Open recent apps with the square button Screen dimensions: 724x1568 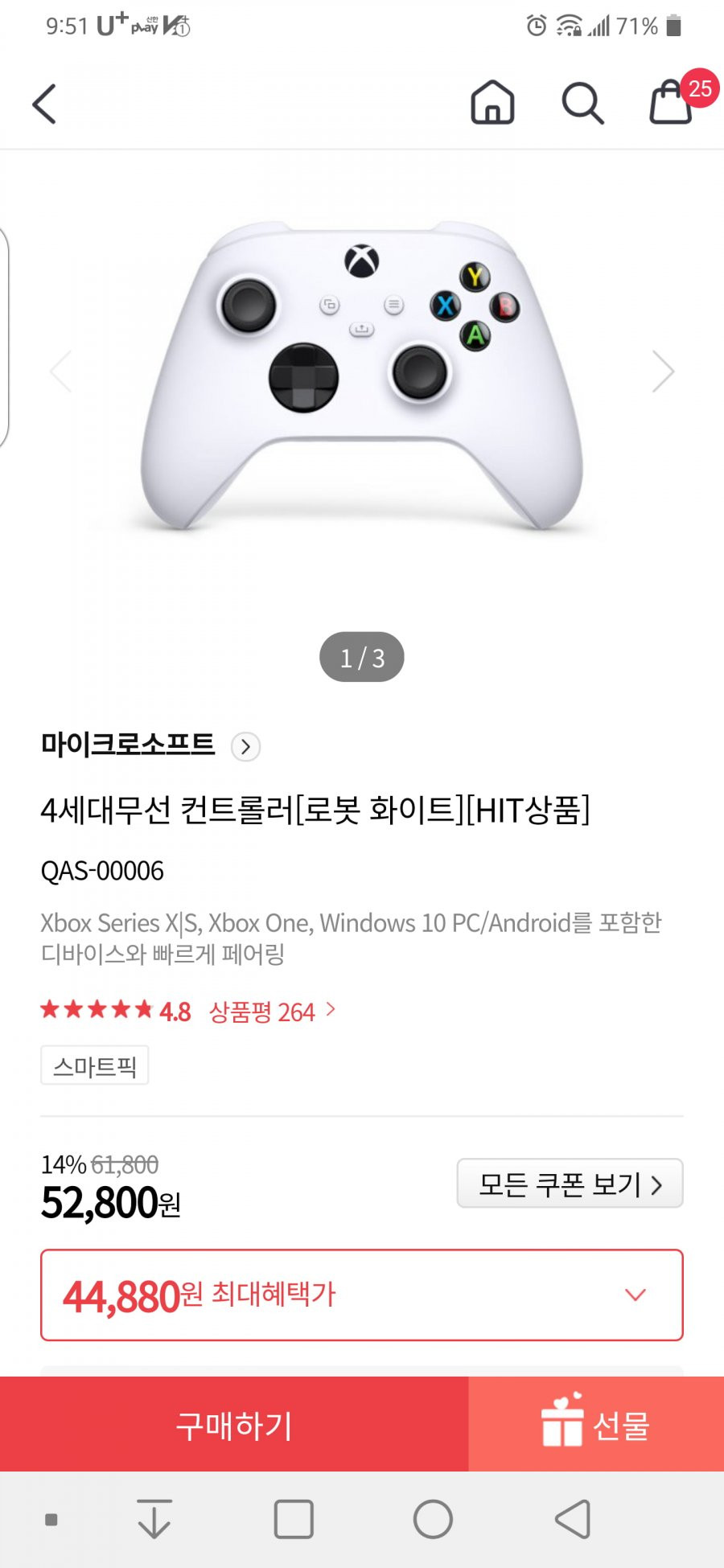click(x=294, y=1520)
